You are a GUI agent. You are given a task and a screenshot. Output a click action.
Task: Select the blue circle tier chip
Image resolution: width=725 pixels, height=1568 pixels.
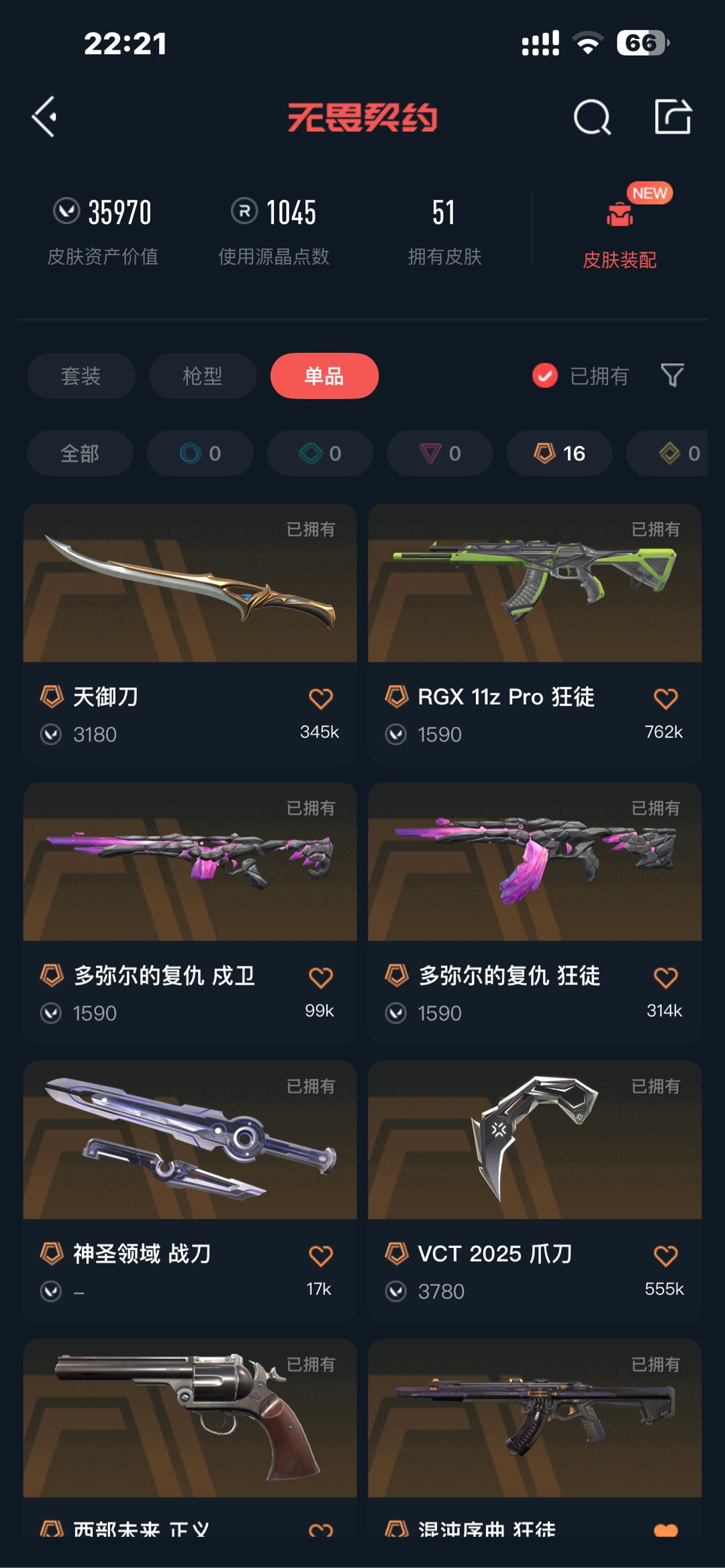(200, 454)
